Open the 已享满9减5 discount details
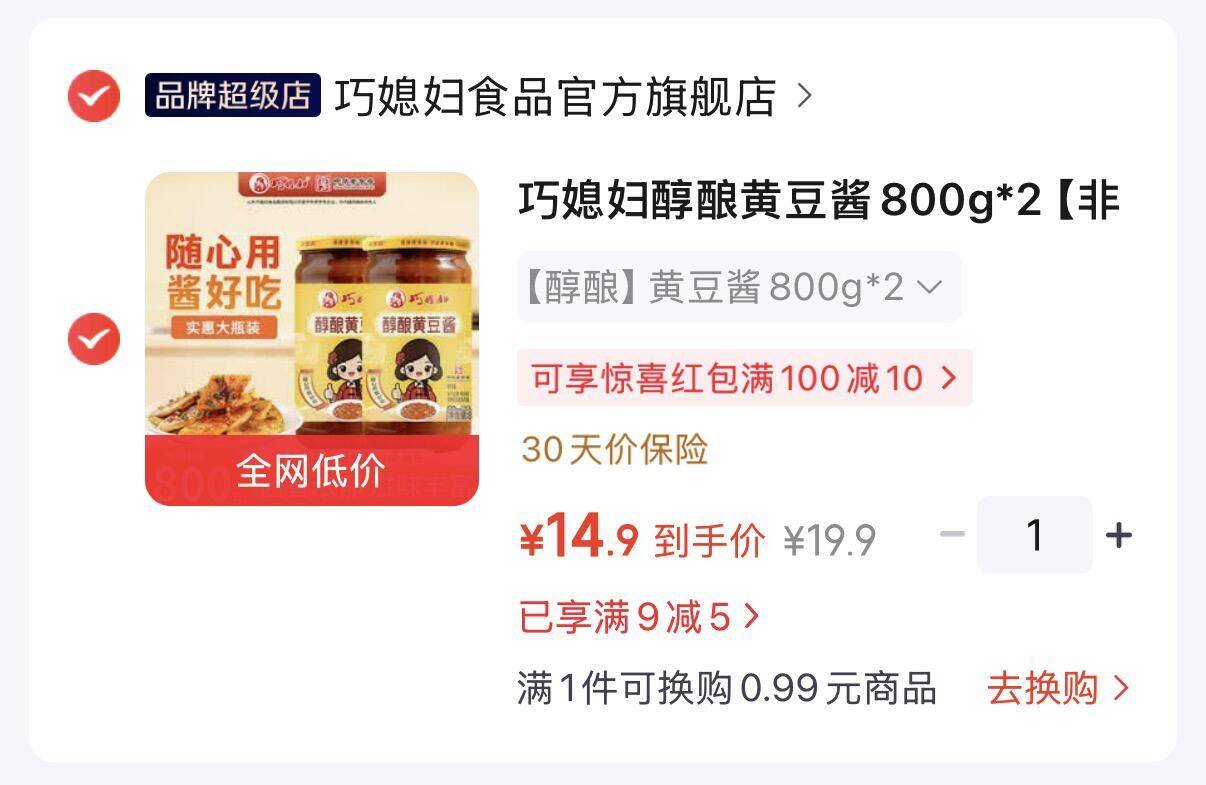This screenshot has height=785, width=1206. (640, 618)
